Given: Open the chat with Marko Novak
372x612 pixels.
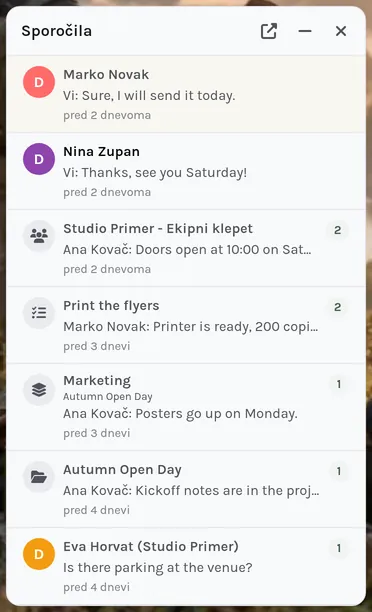Looking at the screenshot, I should (186, 94).
